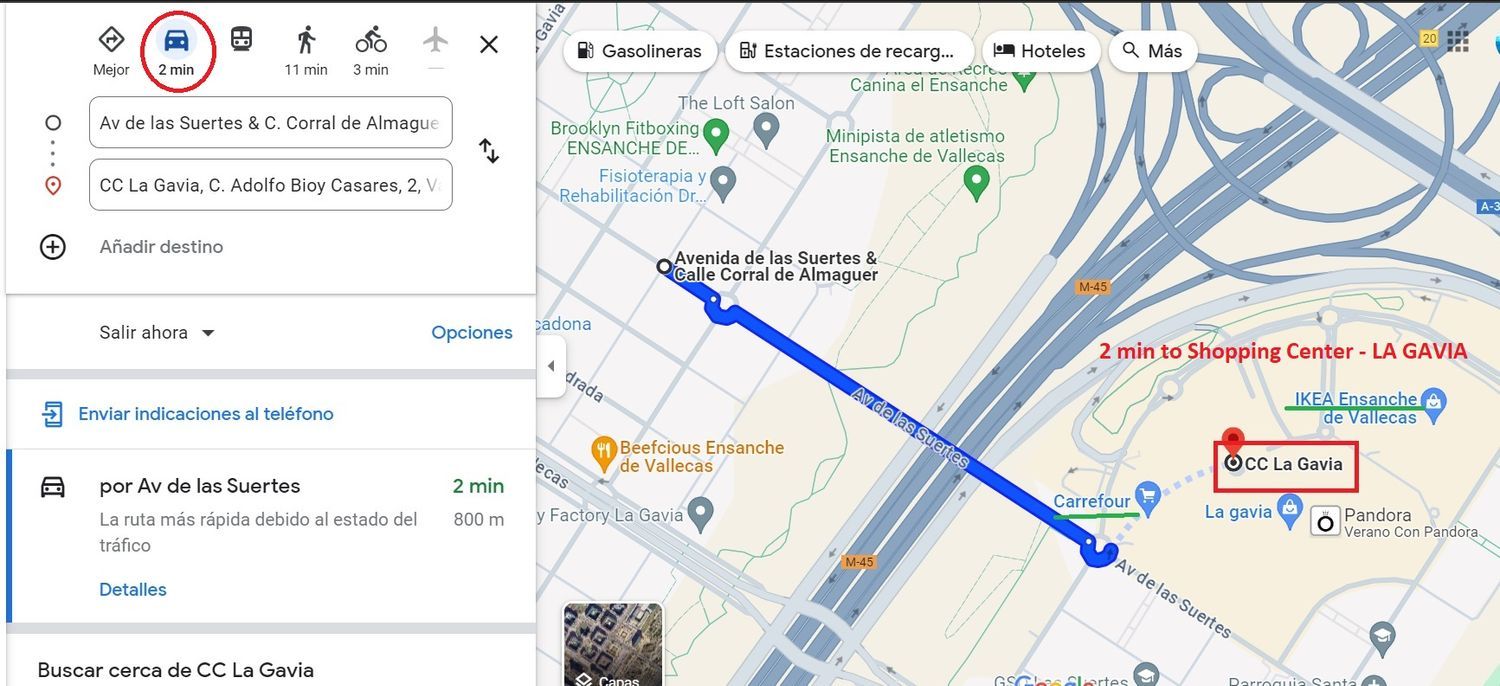Swap origin and destination
The image size is (1500, 686).
488,151
